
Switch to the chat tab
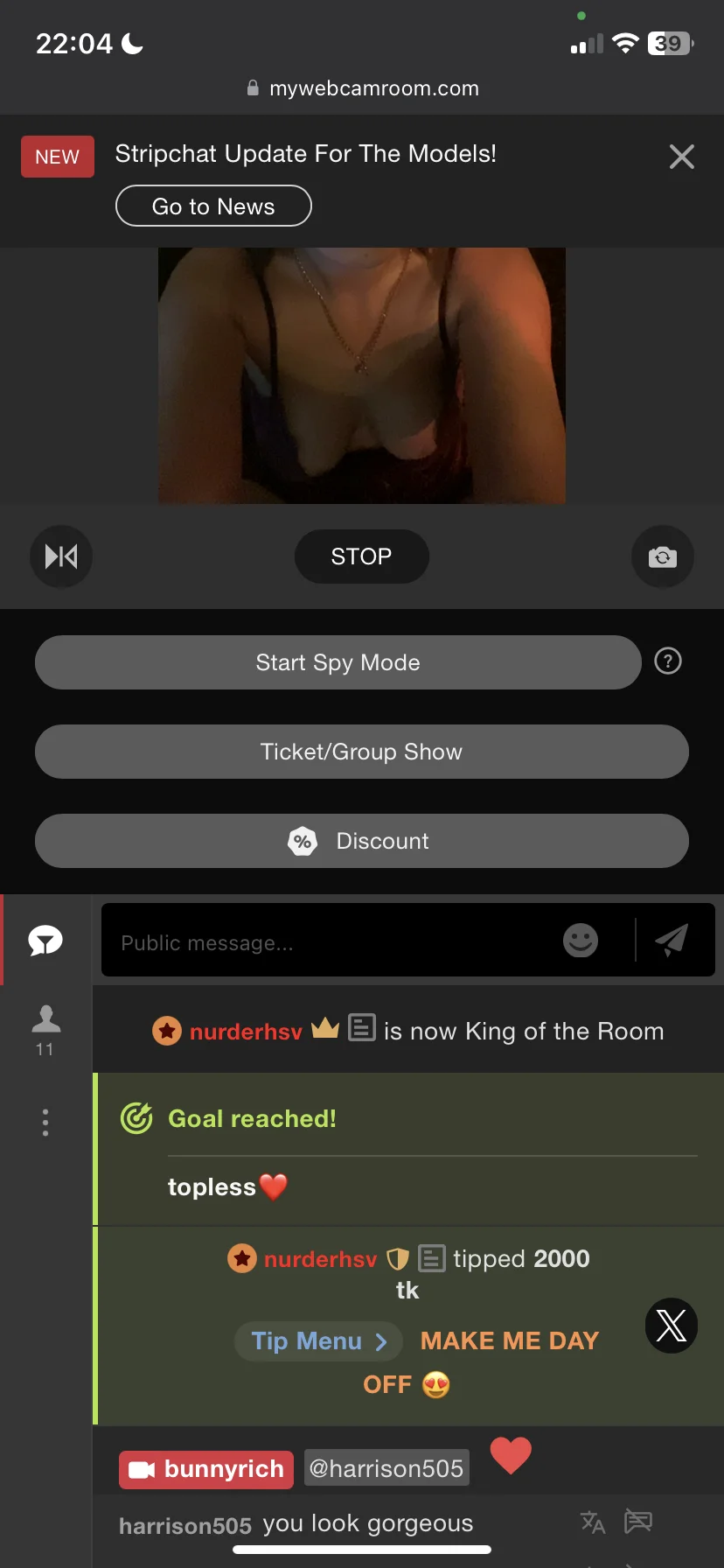click(45, 941)
